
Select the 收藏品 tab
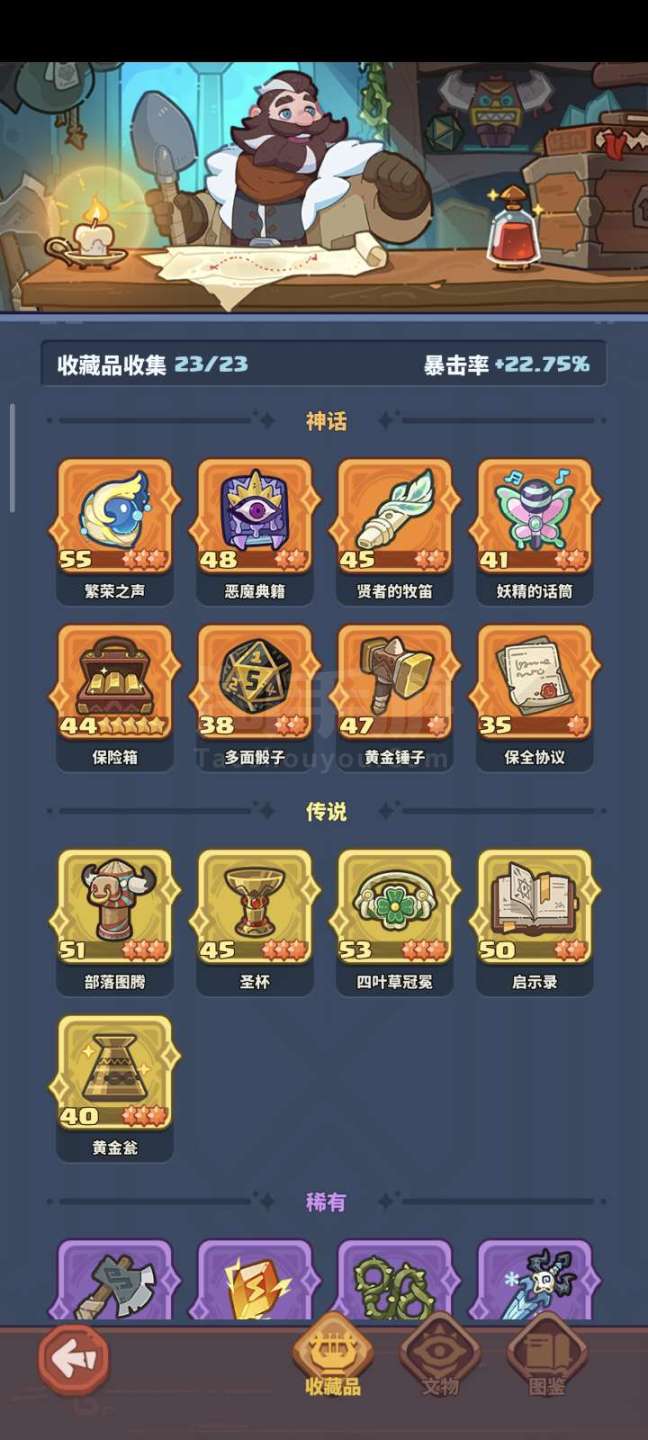[x=332, y=1358]
